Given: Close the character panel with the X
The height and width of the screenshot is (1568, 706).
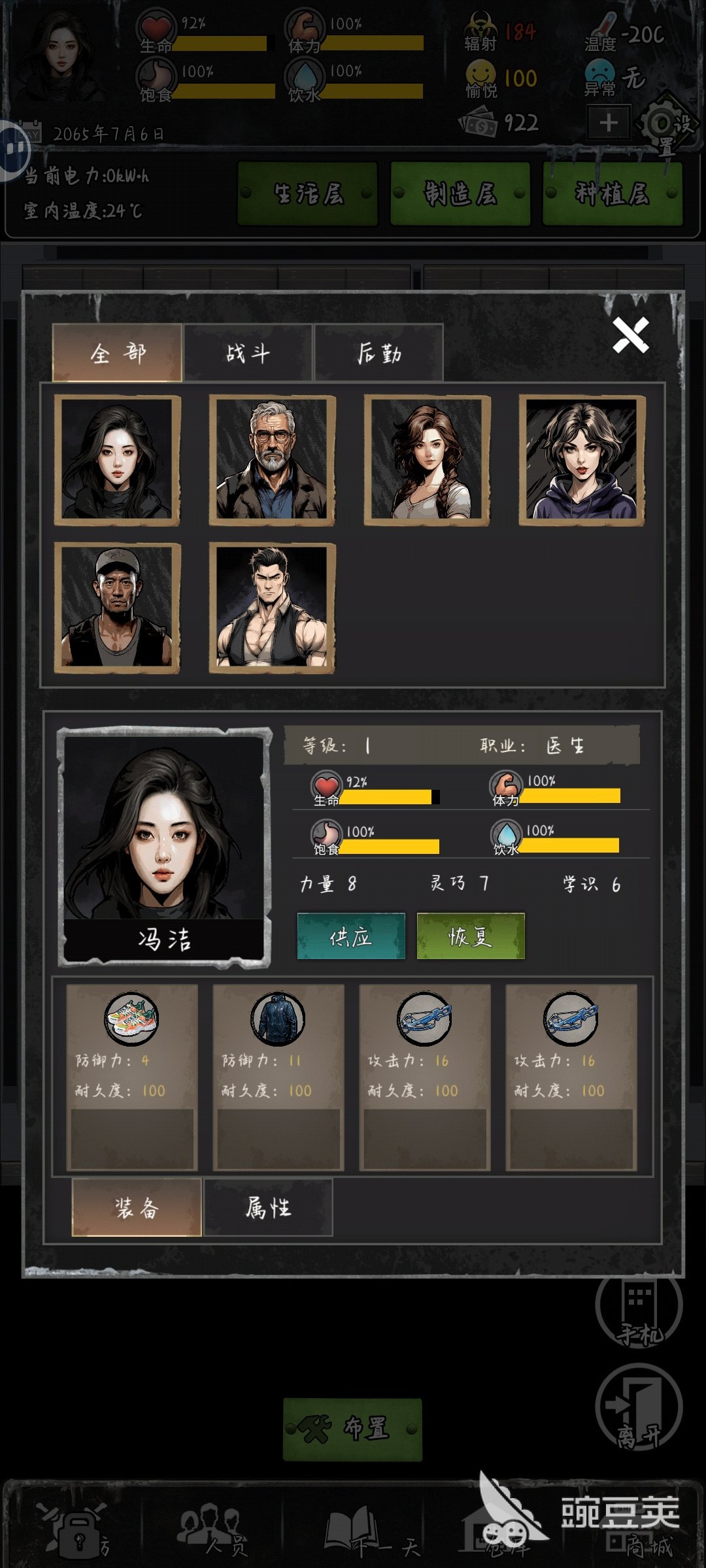Looking at the screenshot, I should coord(630,335).
